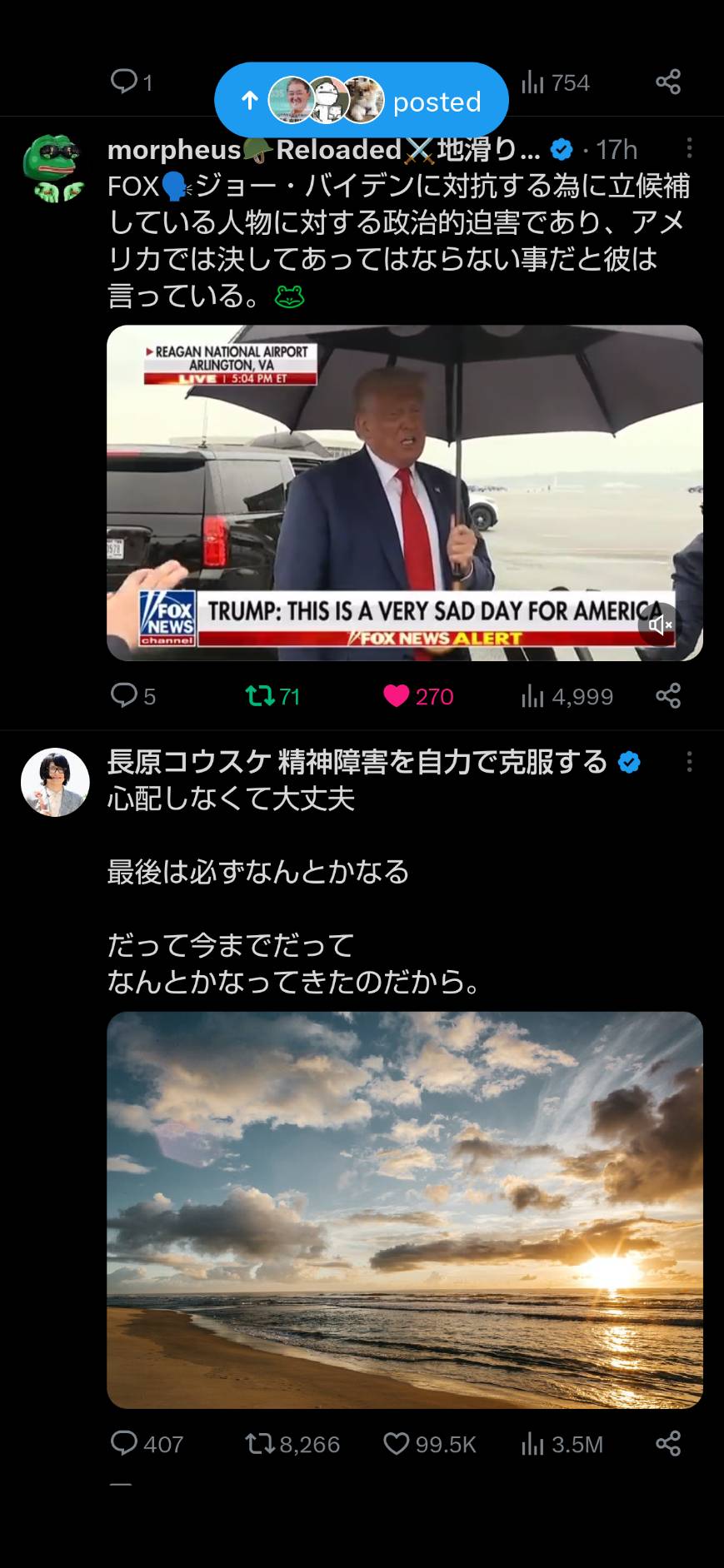The width and height of the screenshot is (724, 1568).
Task: Open 長原コウスケ's profile picture
Action: pyautogui.click(x=55, y=782)
